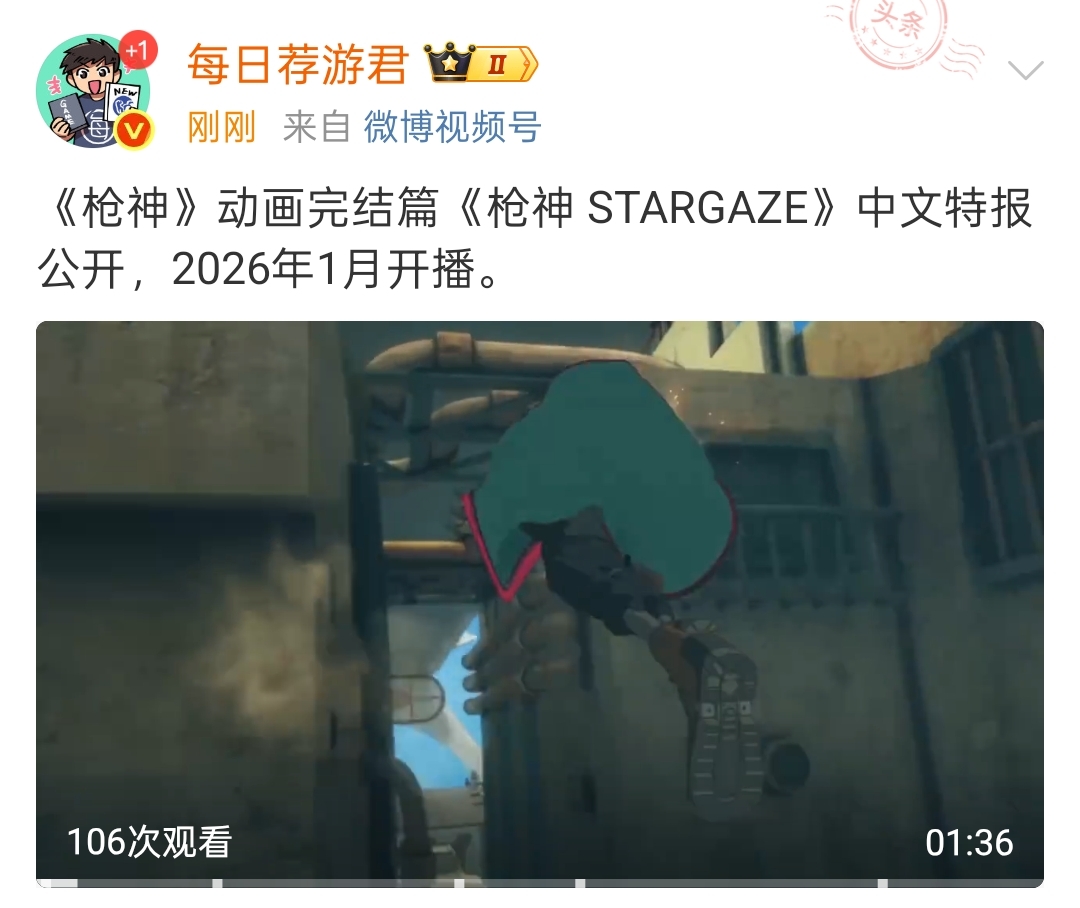
Task: Open 每日荐游君's profile avatar
Action: 93,91
